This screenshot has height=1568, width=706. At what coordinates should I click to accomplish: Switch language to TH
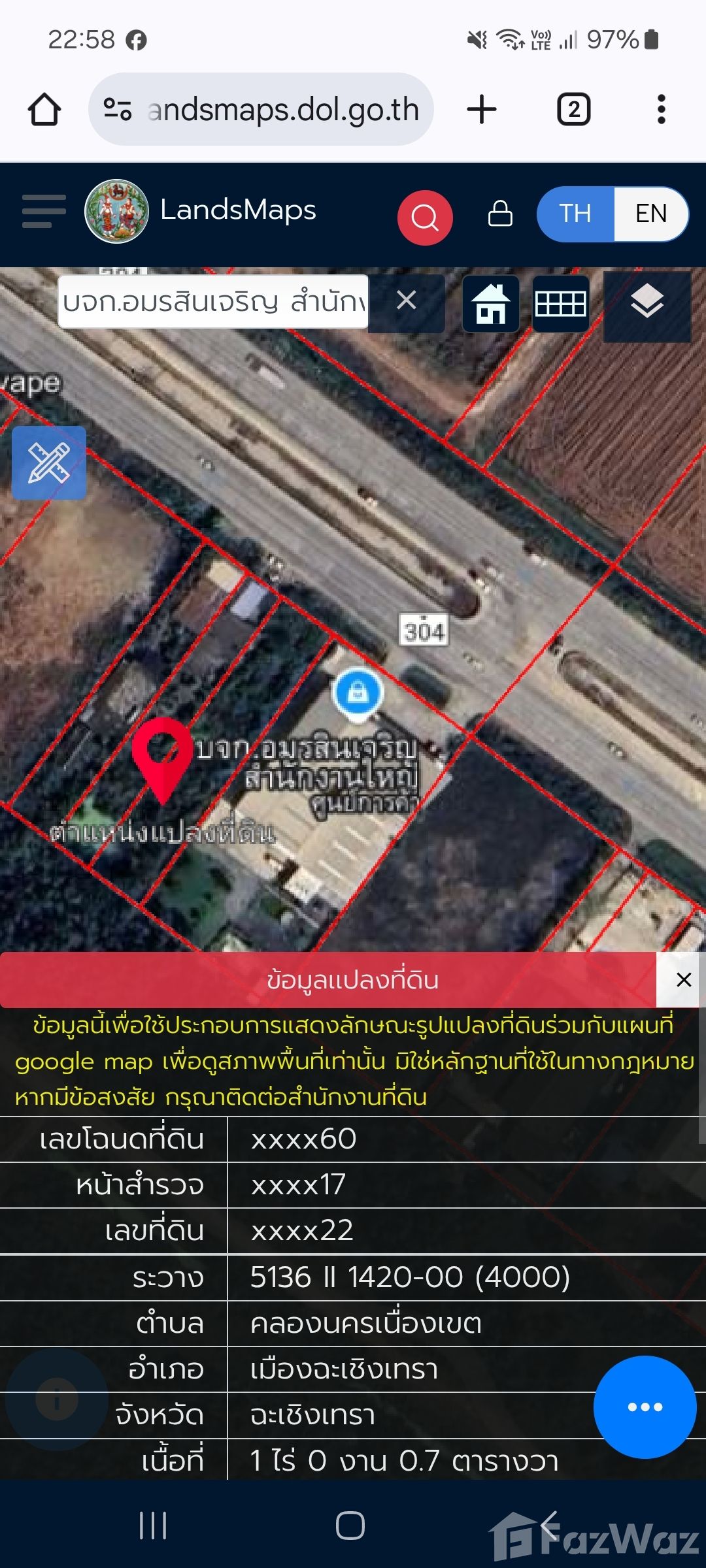point(575,214)
